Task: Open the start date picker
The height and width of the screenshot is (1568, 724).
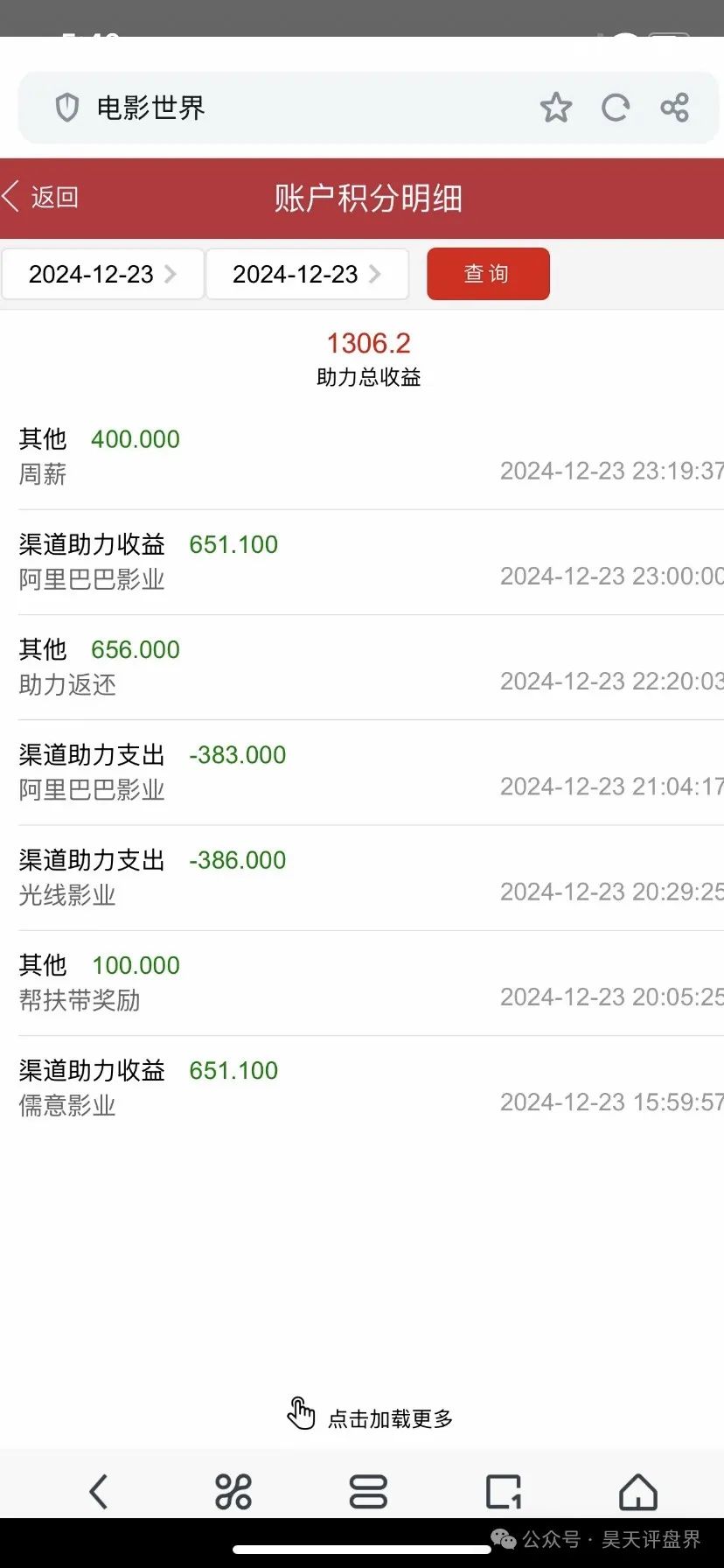Action: [x=102, y=274]
